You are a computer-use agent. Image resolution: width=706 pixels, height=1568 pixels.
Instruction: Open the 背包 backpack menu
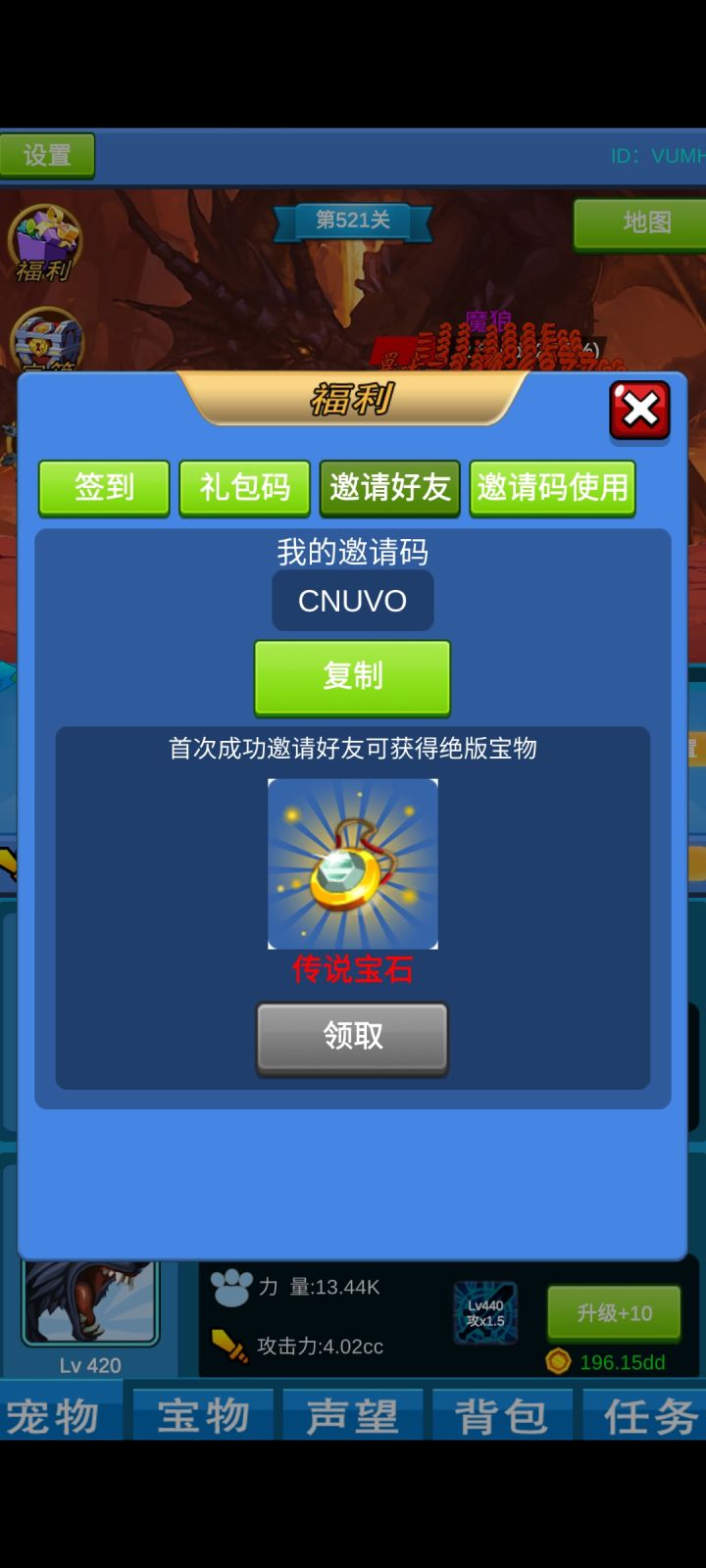coord(502,1414)
